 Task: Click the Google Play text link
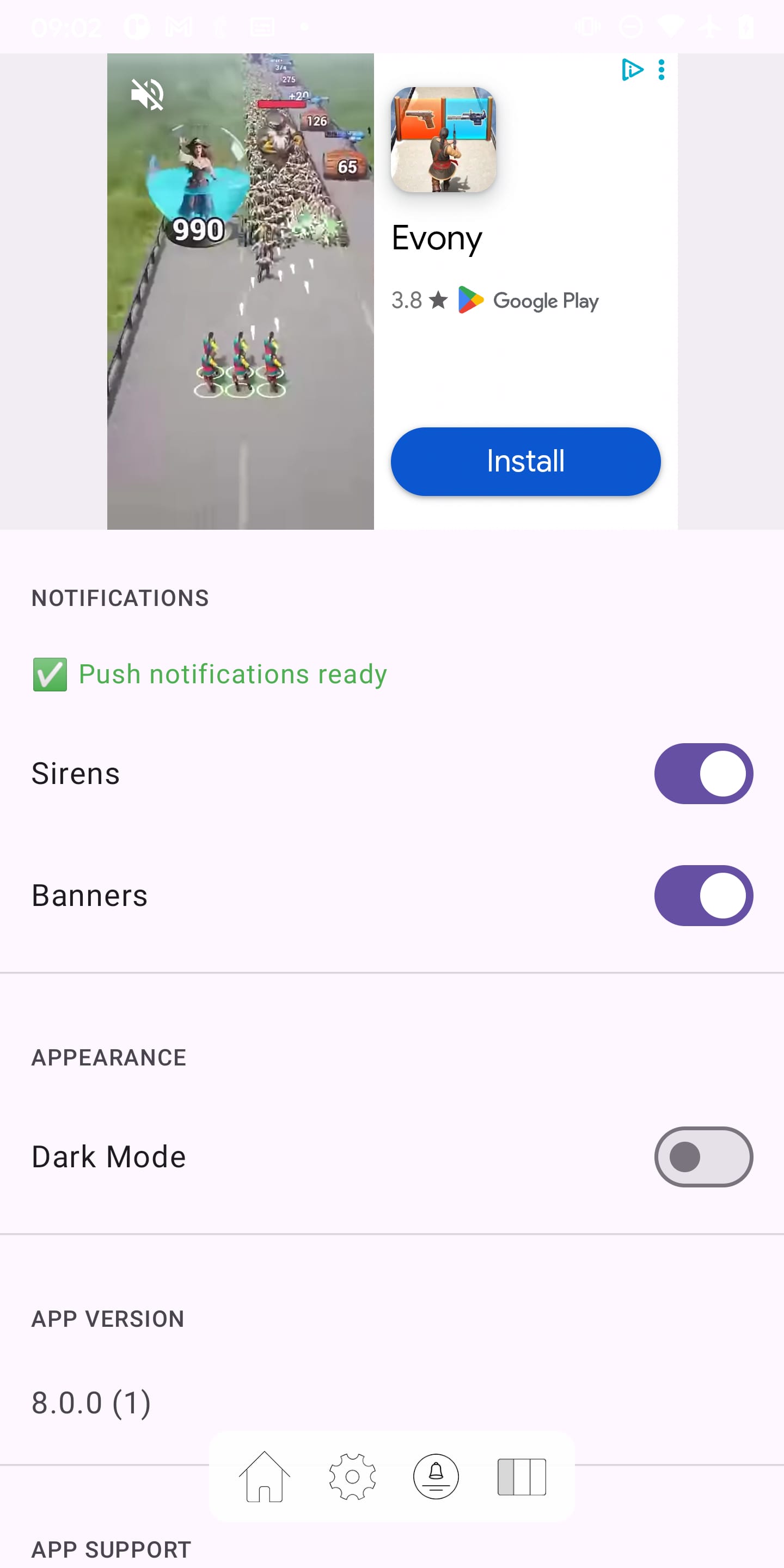546,299
